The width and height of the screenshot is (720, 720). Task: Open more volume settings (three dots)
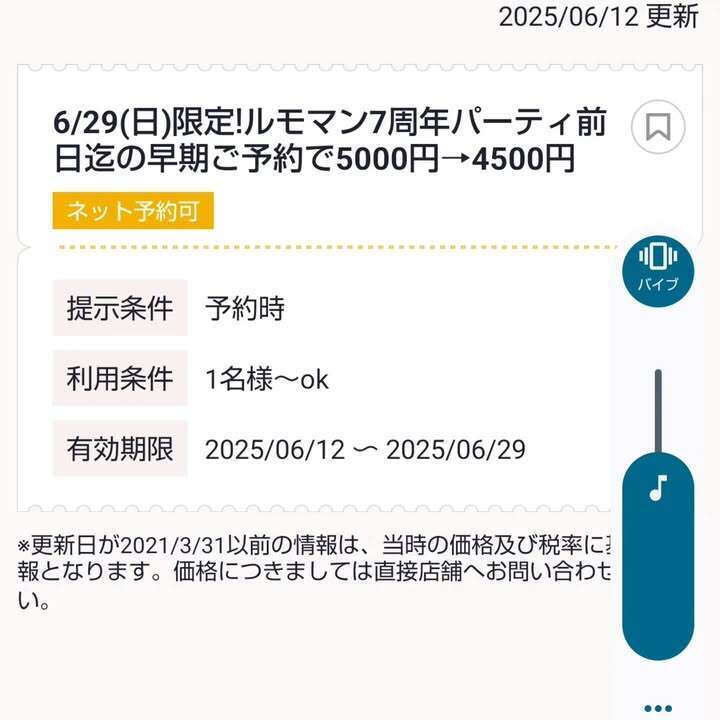pos(657,704)
